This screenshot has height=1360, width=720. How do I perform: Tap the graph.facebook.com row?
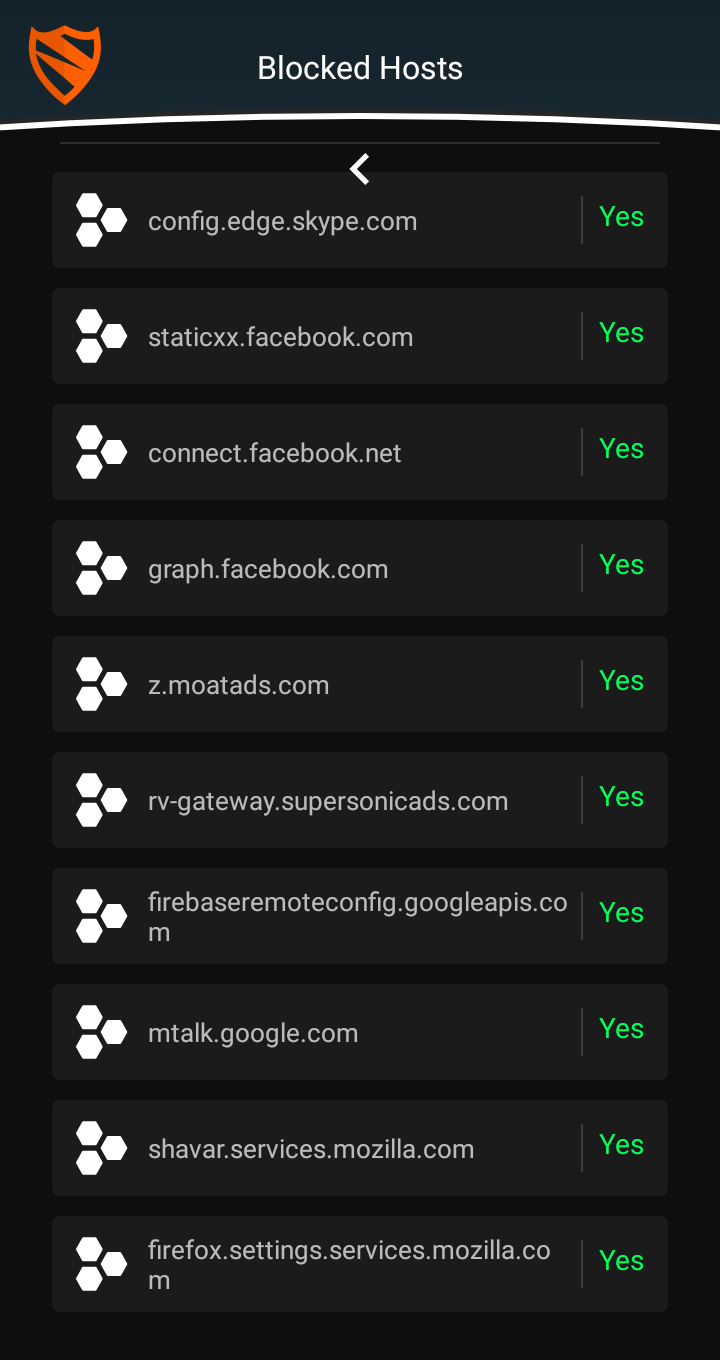tap(360, 568)
